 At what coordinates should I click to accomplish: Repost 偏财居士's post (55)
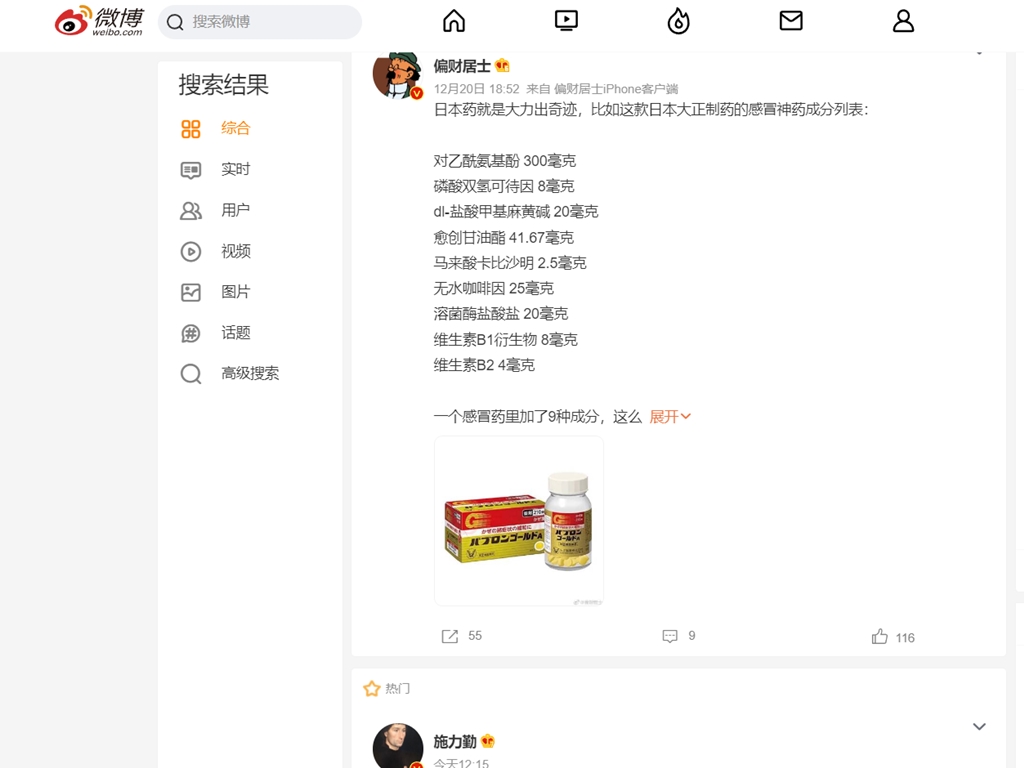(x=461, y=636)
